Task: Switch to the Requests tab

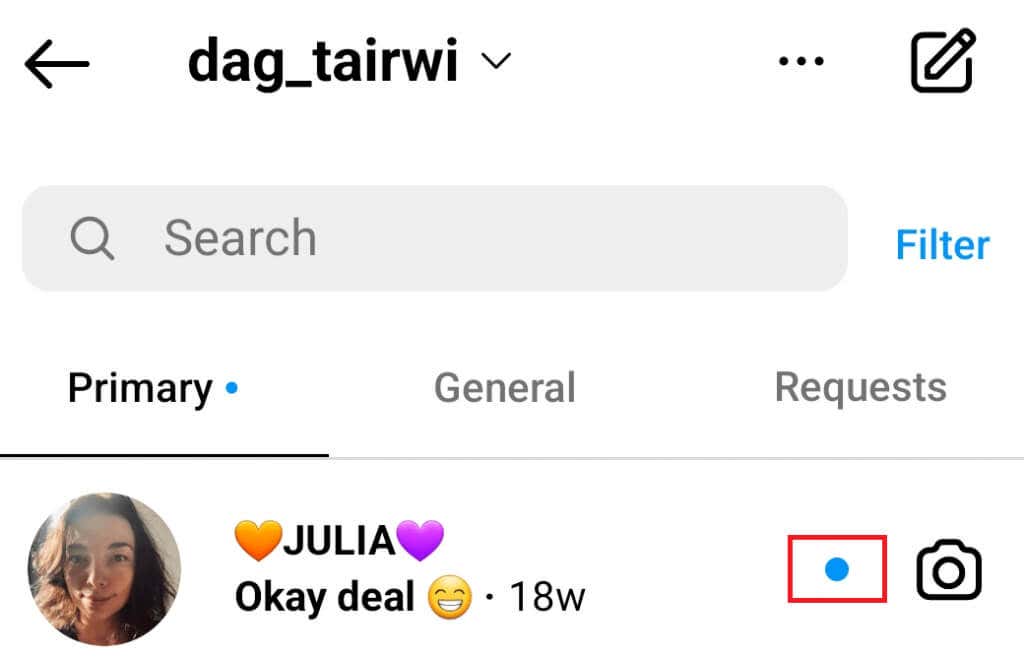Action: (860, 388)
